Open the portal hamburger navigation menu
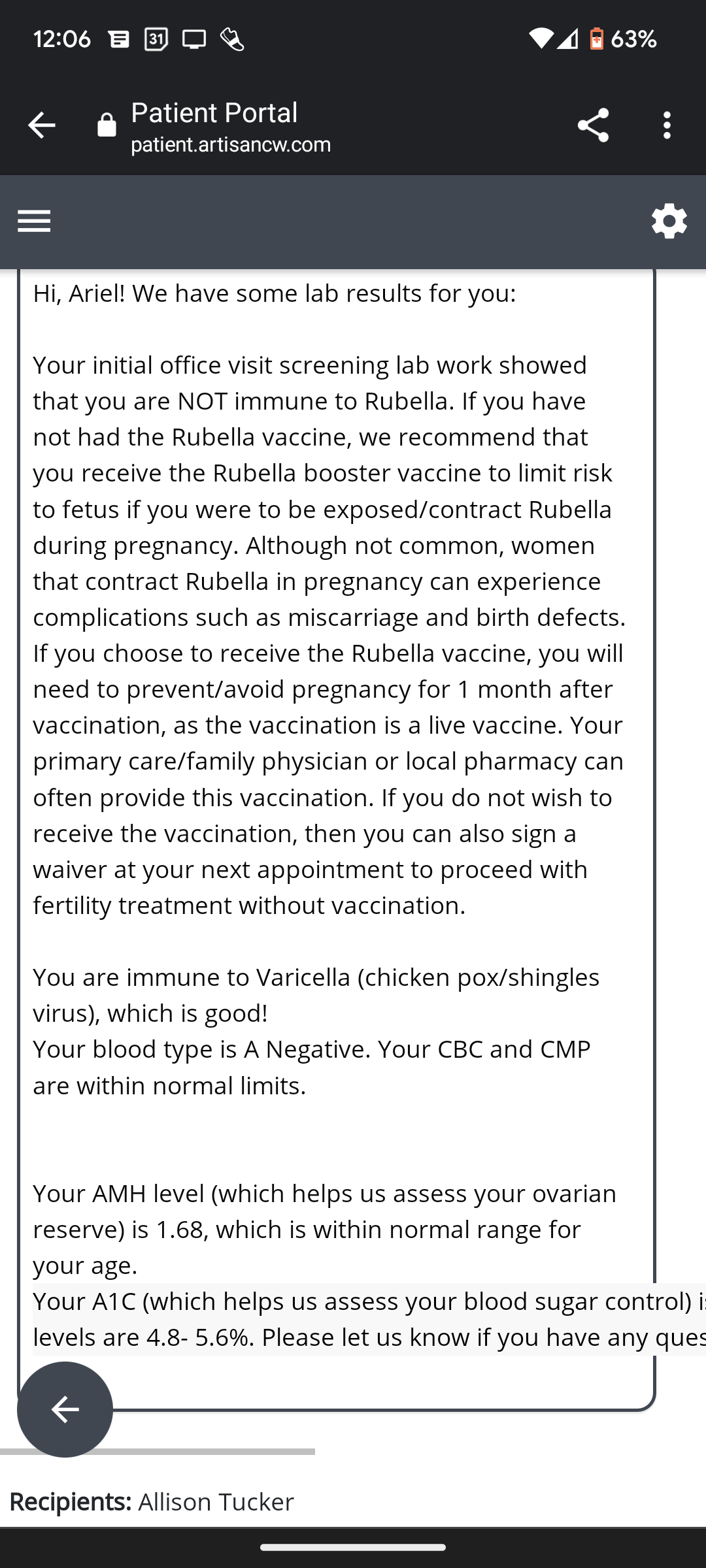Image resolution: width=706 pixels, height=1568 pixels. [x=34, y=221]
